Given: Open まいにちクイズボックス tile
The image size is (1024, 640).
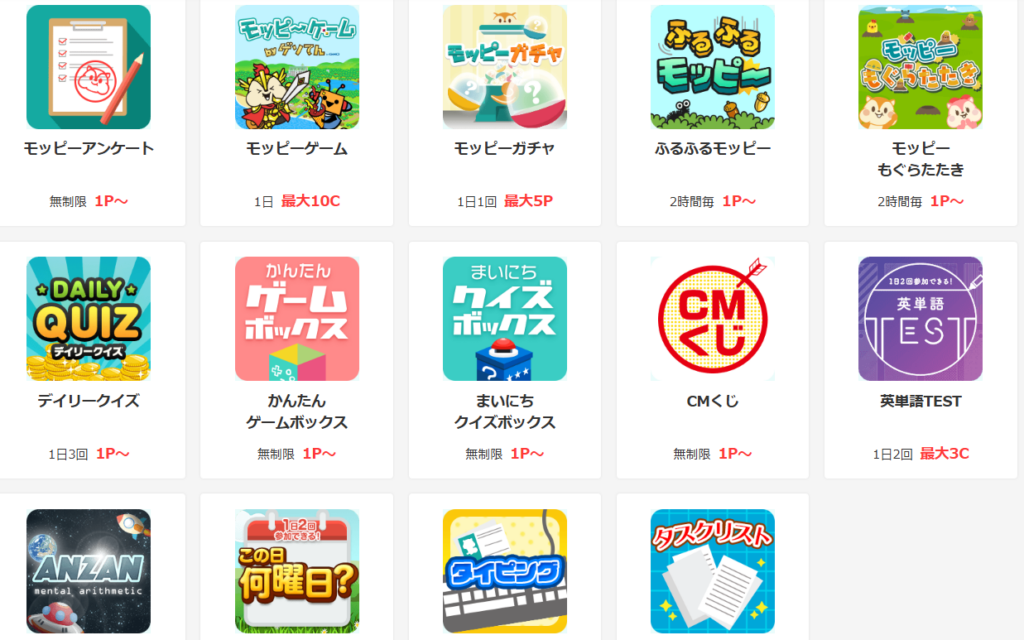Looking at the screenshot, I should click(504, 320).
